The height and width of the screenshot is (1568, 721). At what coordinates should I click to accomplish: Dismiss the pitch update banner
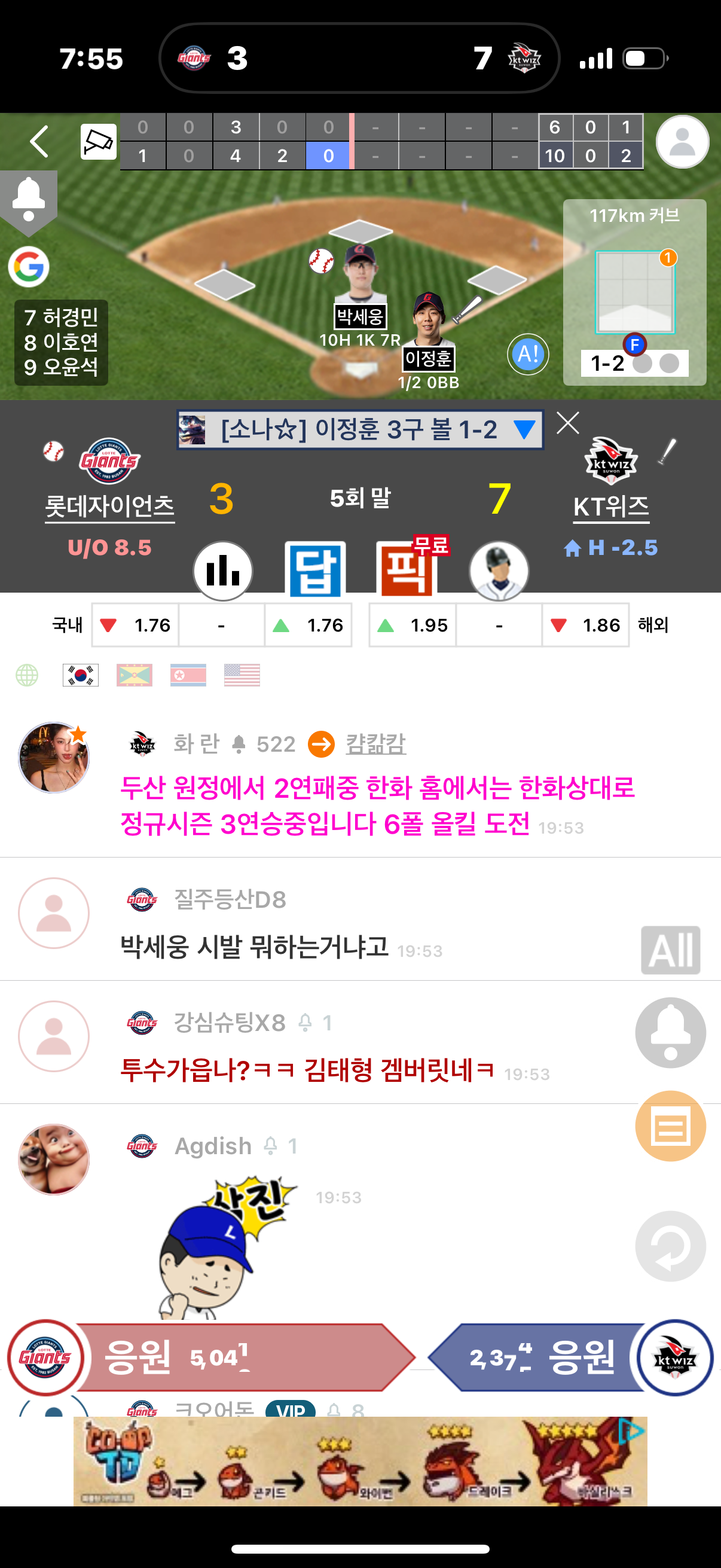[x=568, y=422]
